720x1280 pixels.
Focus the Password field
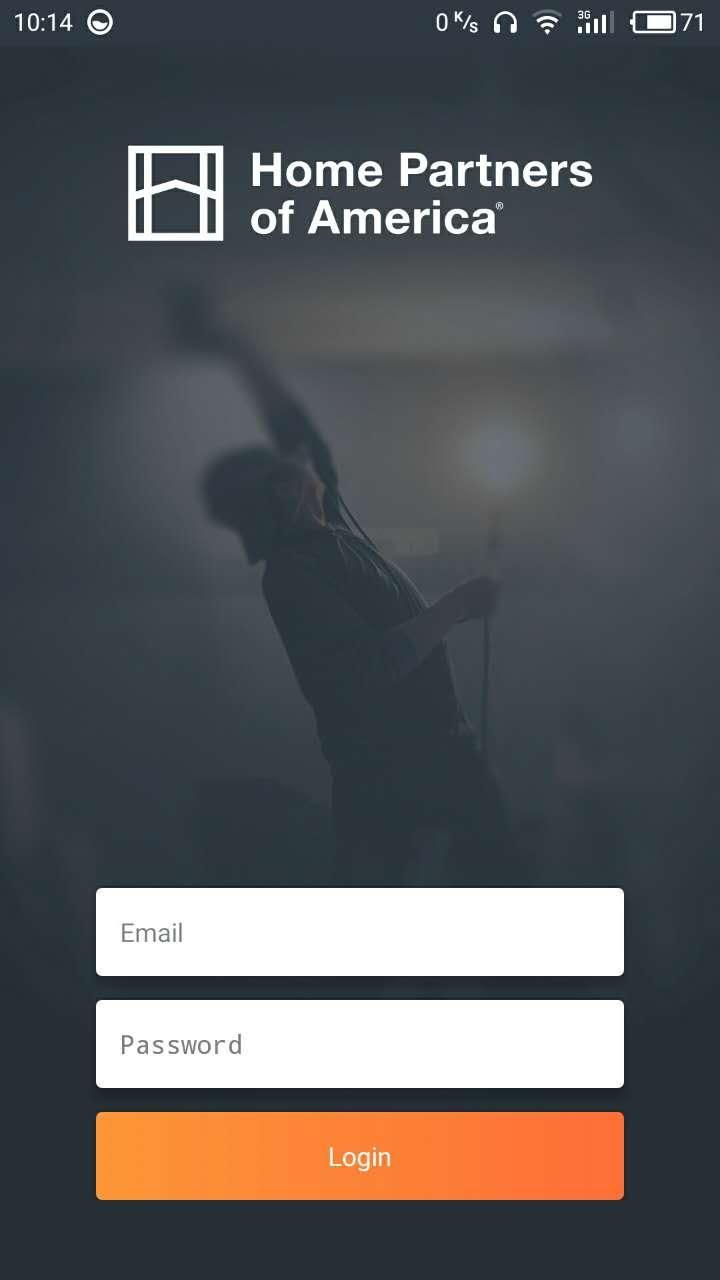pyautogui.click(x=360, y=1044)
